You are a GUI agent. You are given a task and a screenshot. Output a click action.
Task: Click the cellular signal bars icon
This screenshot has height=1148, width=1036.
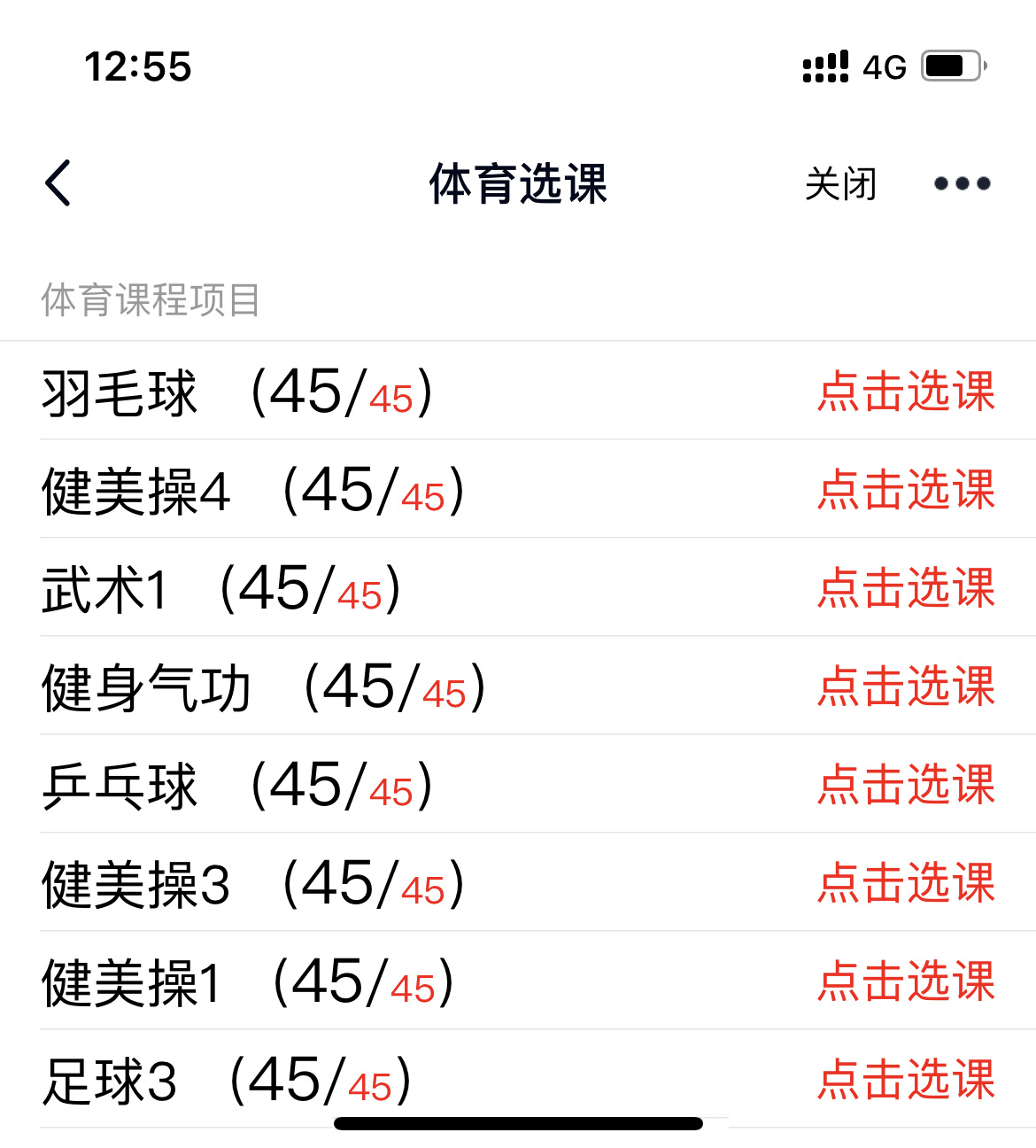pyautogui.click(x=825, y=66)
